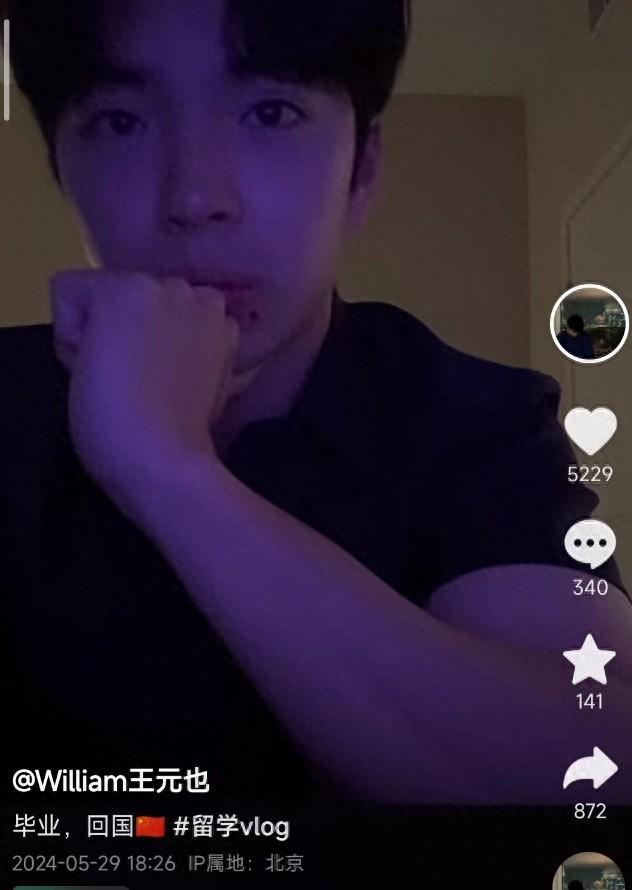Screen dimensions: 632x890
Task: Like this video with the heart
Action: pos(590,432)
